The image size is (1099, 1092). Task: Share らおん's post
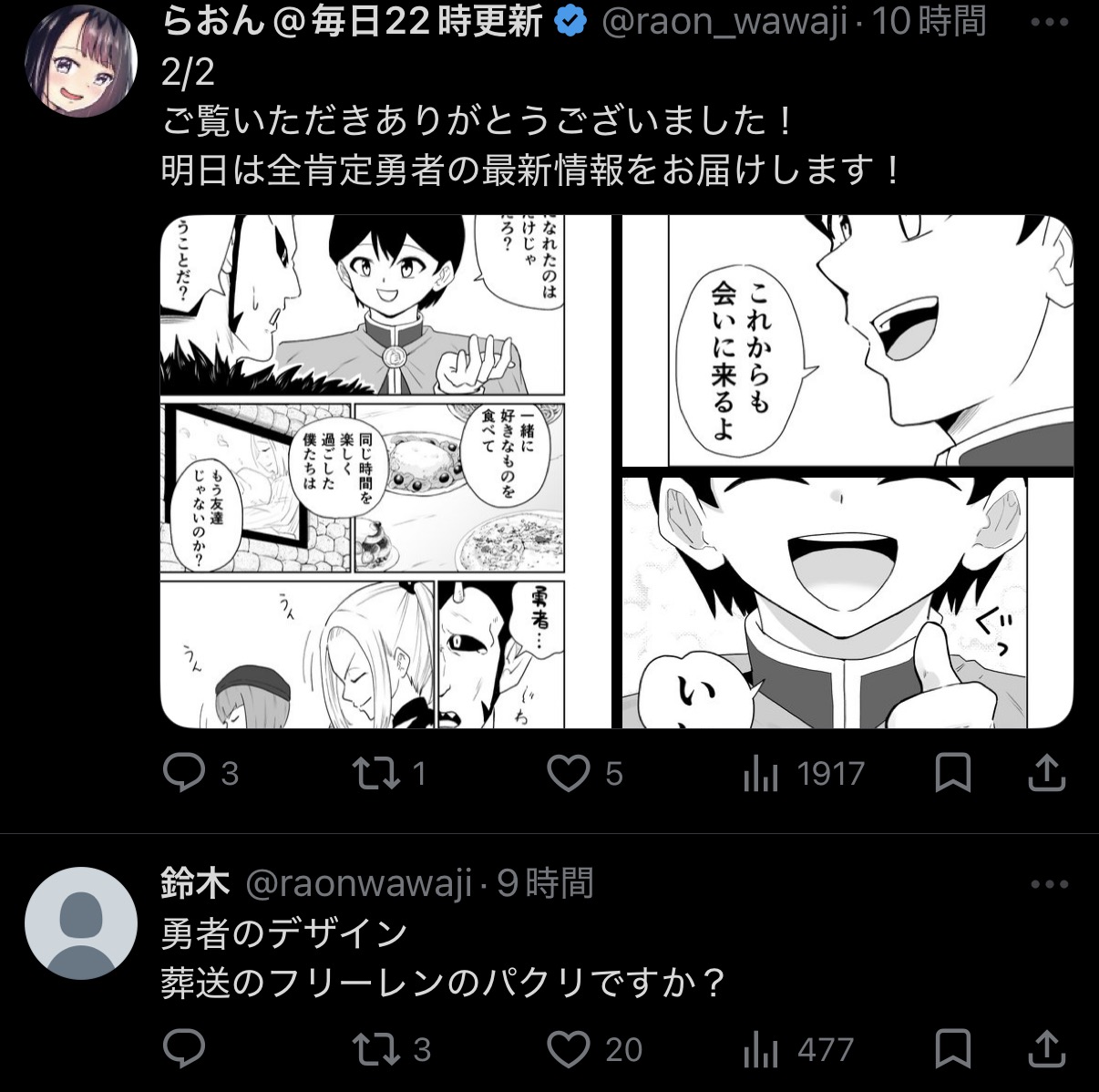[1047, 774]
